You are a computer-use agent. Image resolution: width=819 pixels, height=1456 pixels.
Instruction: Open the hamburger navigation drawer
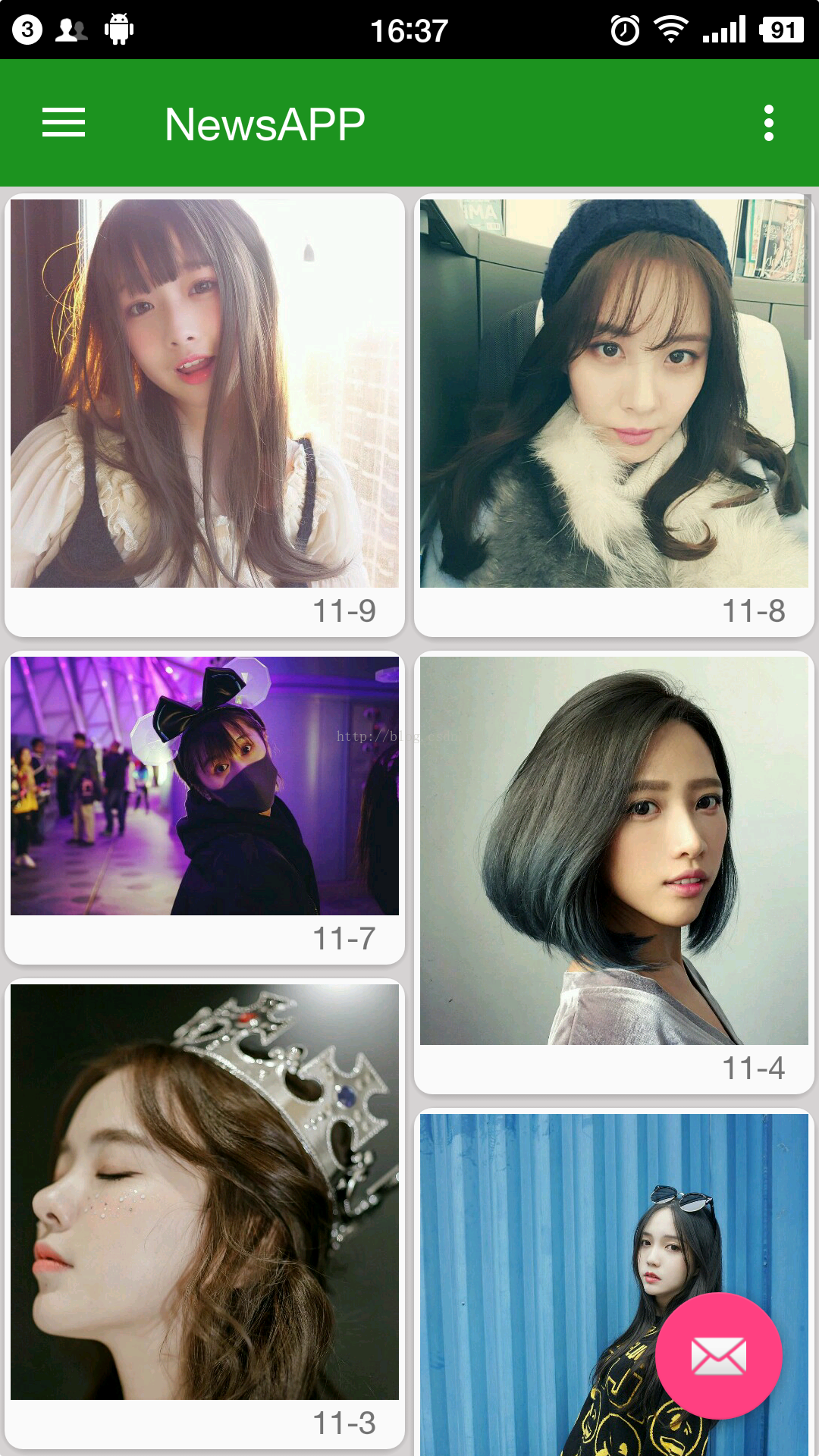pos(64,123)
